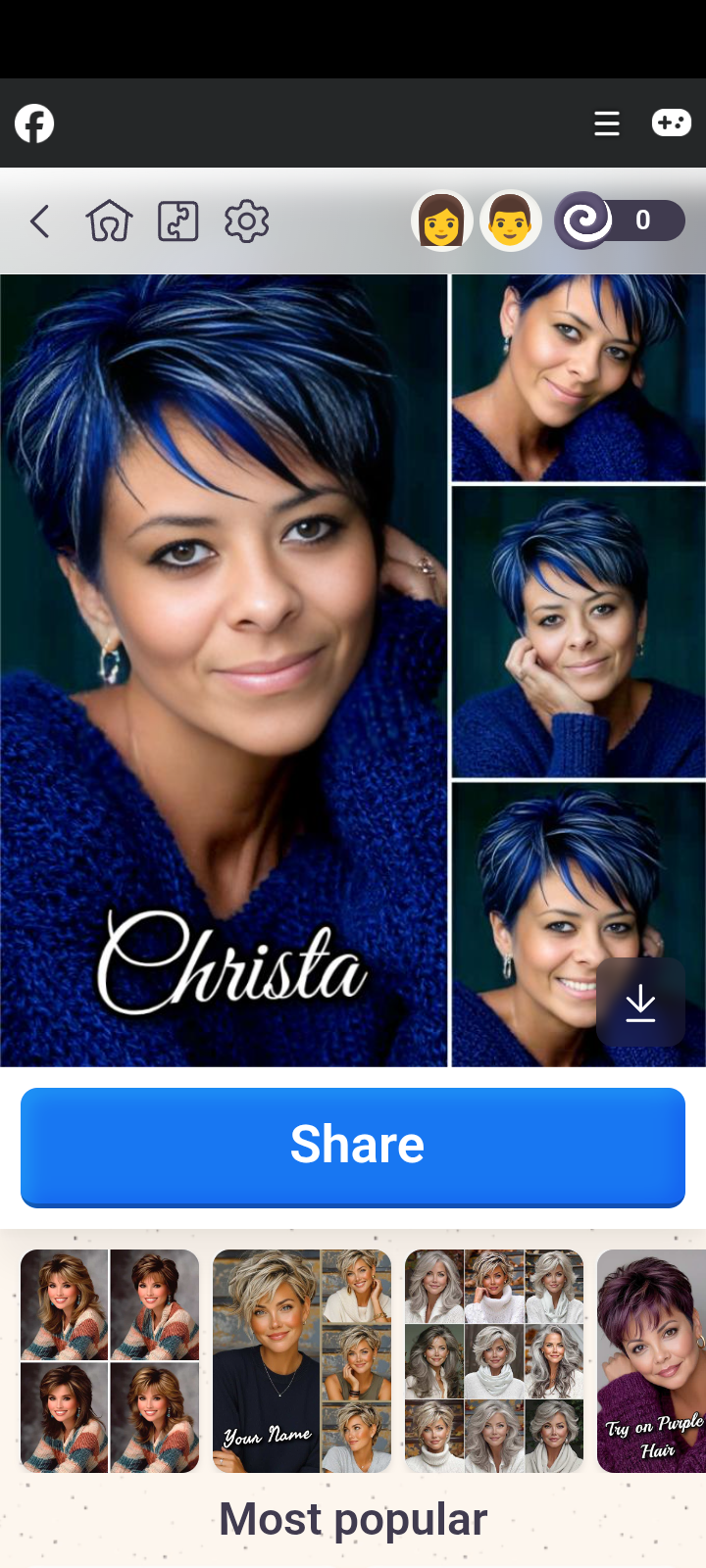
Task: Open the Facebook logo link
Action: pos(34,123)
